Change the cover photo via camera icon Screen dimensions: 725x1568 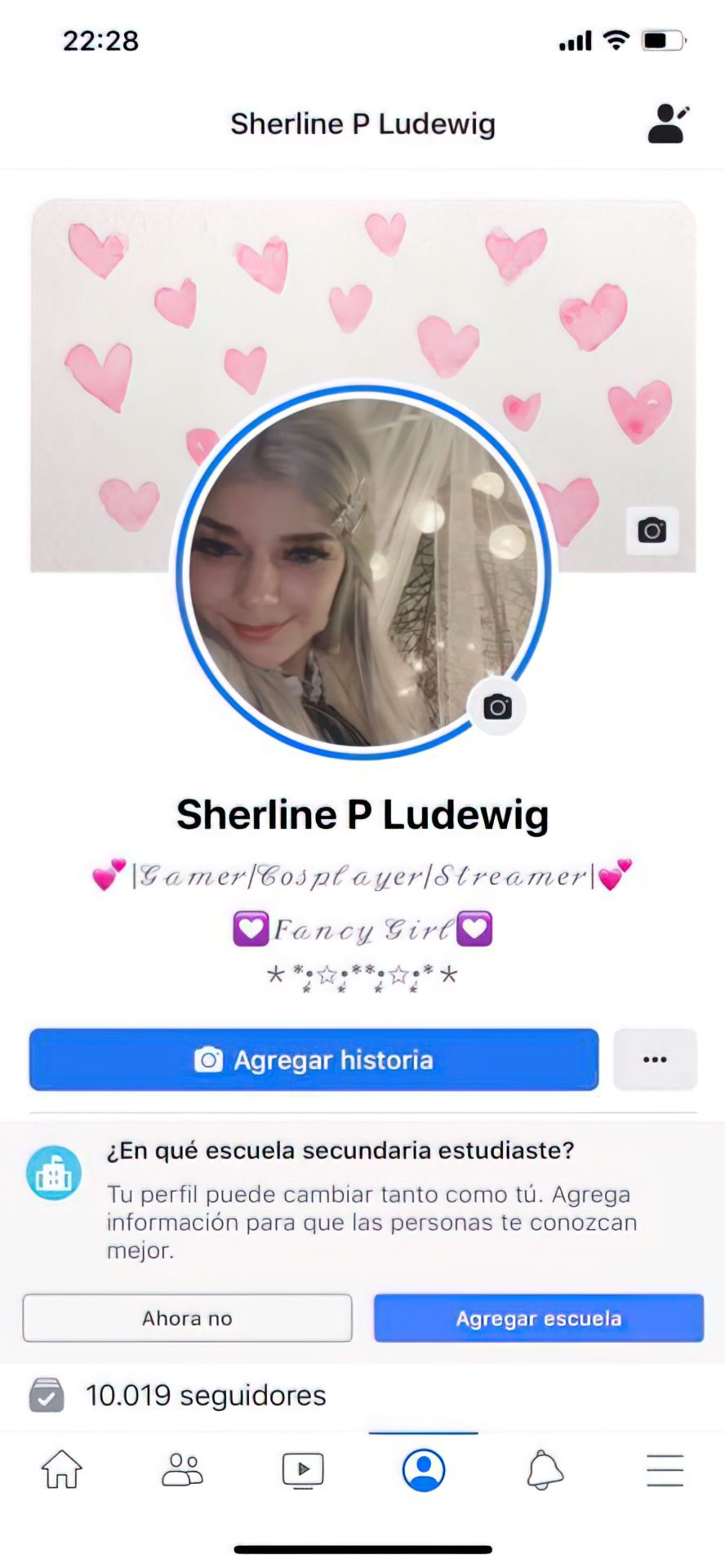pos(652,531)
